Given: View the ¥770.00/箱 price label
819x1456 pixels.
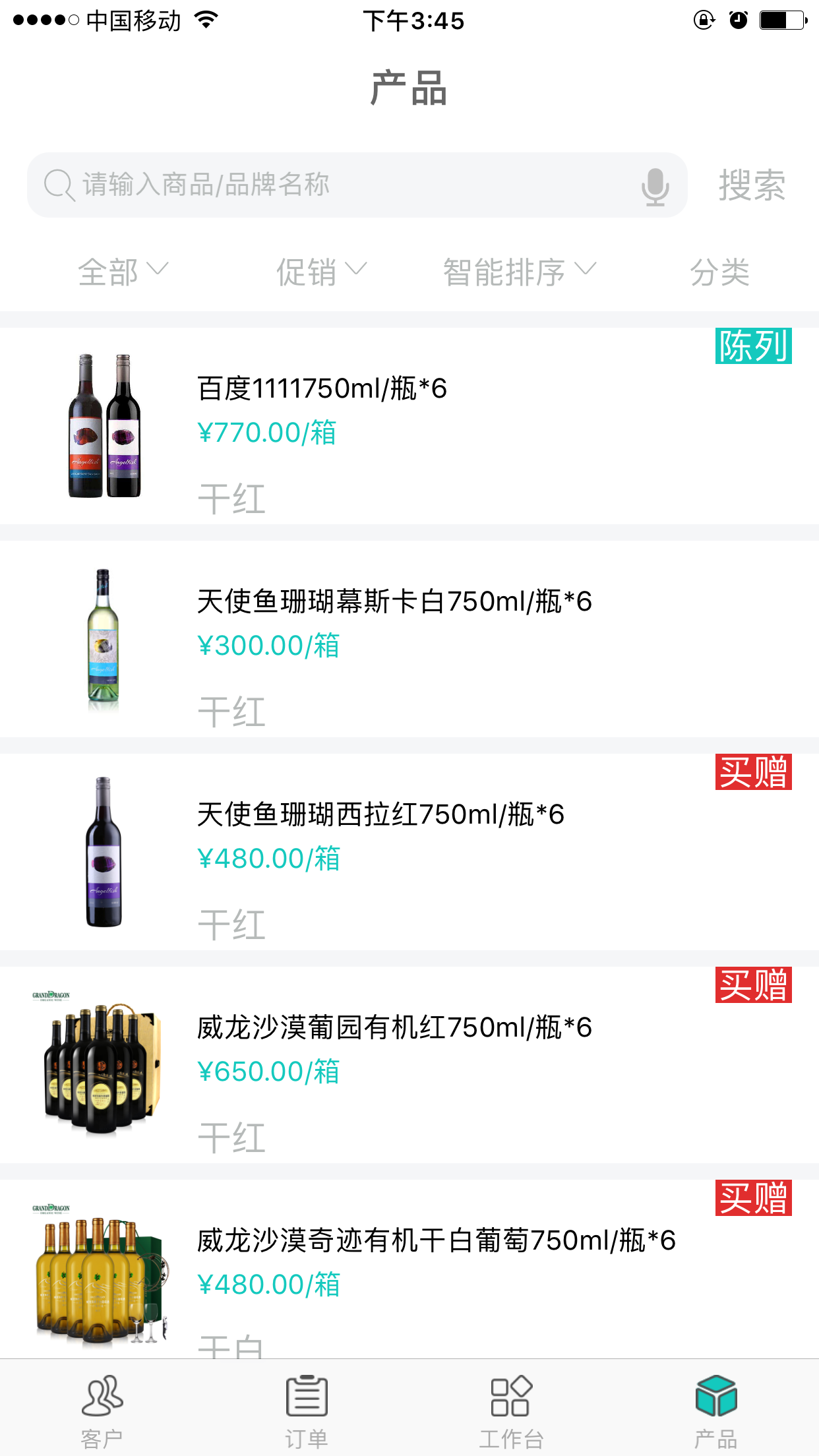Looking at the screenshot, I should 267,432.
